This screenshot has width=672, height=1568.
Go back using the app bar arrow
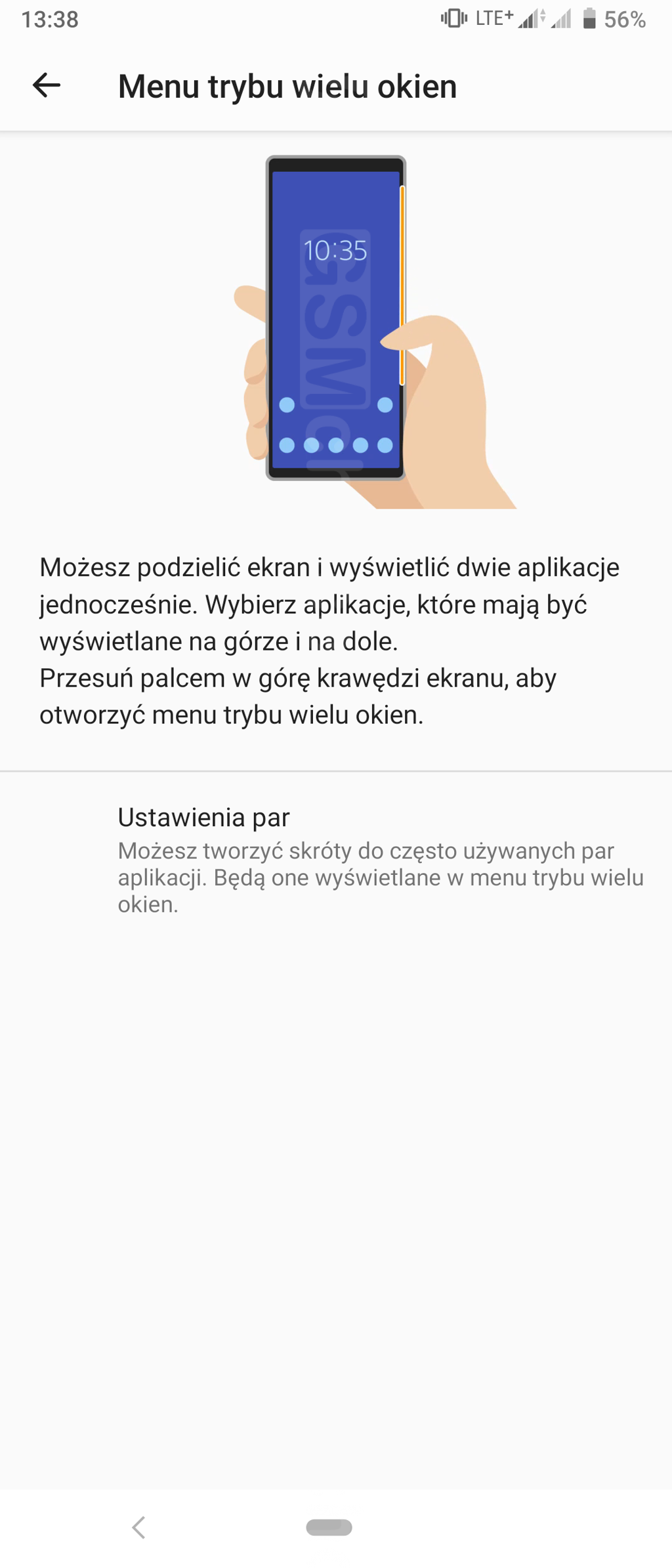coord(47,85)
